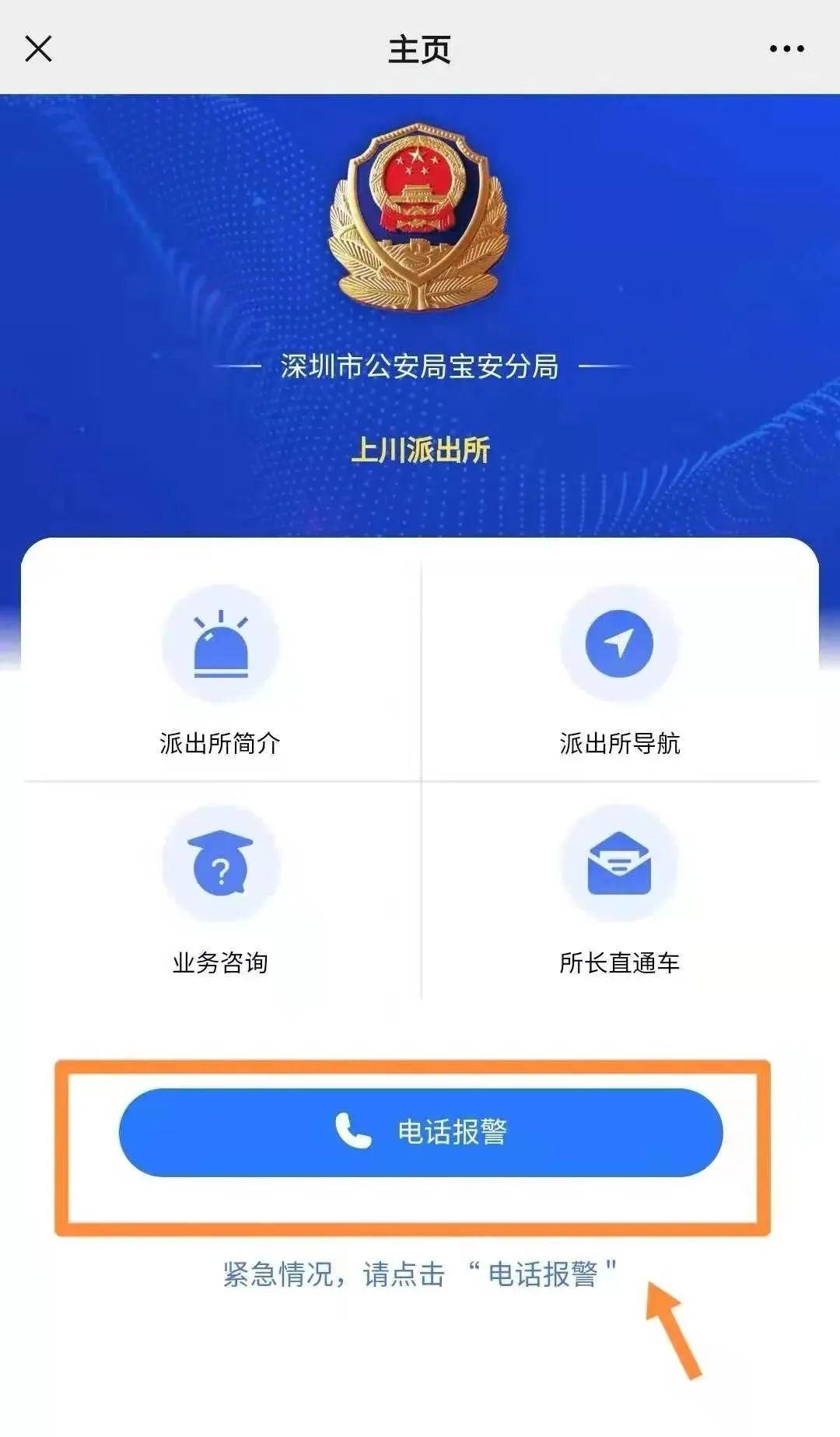Open 所长直通车 director mailbox
This screenshot has height=1437, width=840.
pos(619,891)
